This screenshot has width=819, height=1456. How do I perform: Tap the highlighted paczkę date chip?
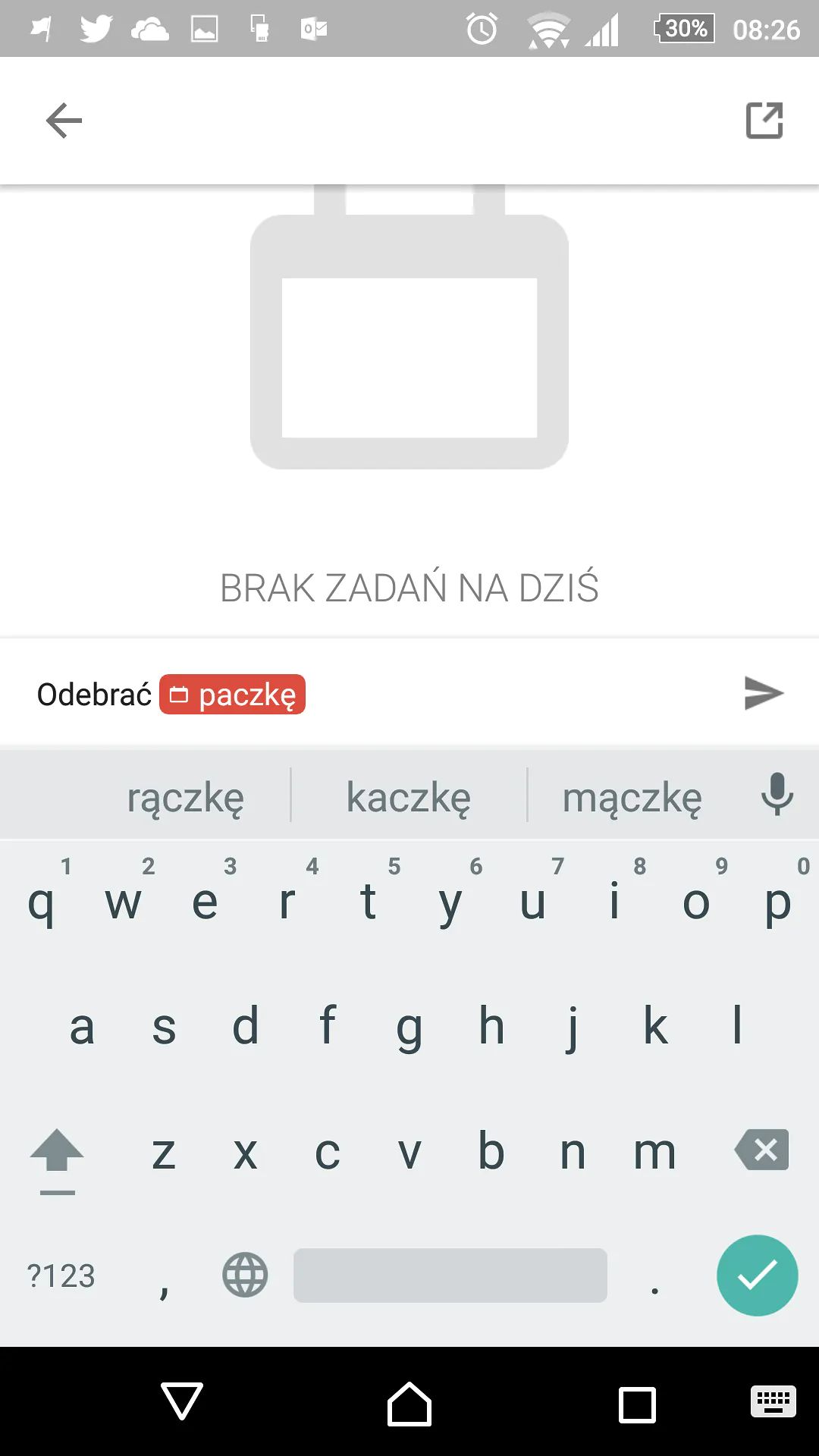[x=233, y=695]
